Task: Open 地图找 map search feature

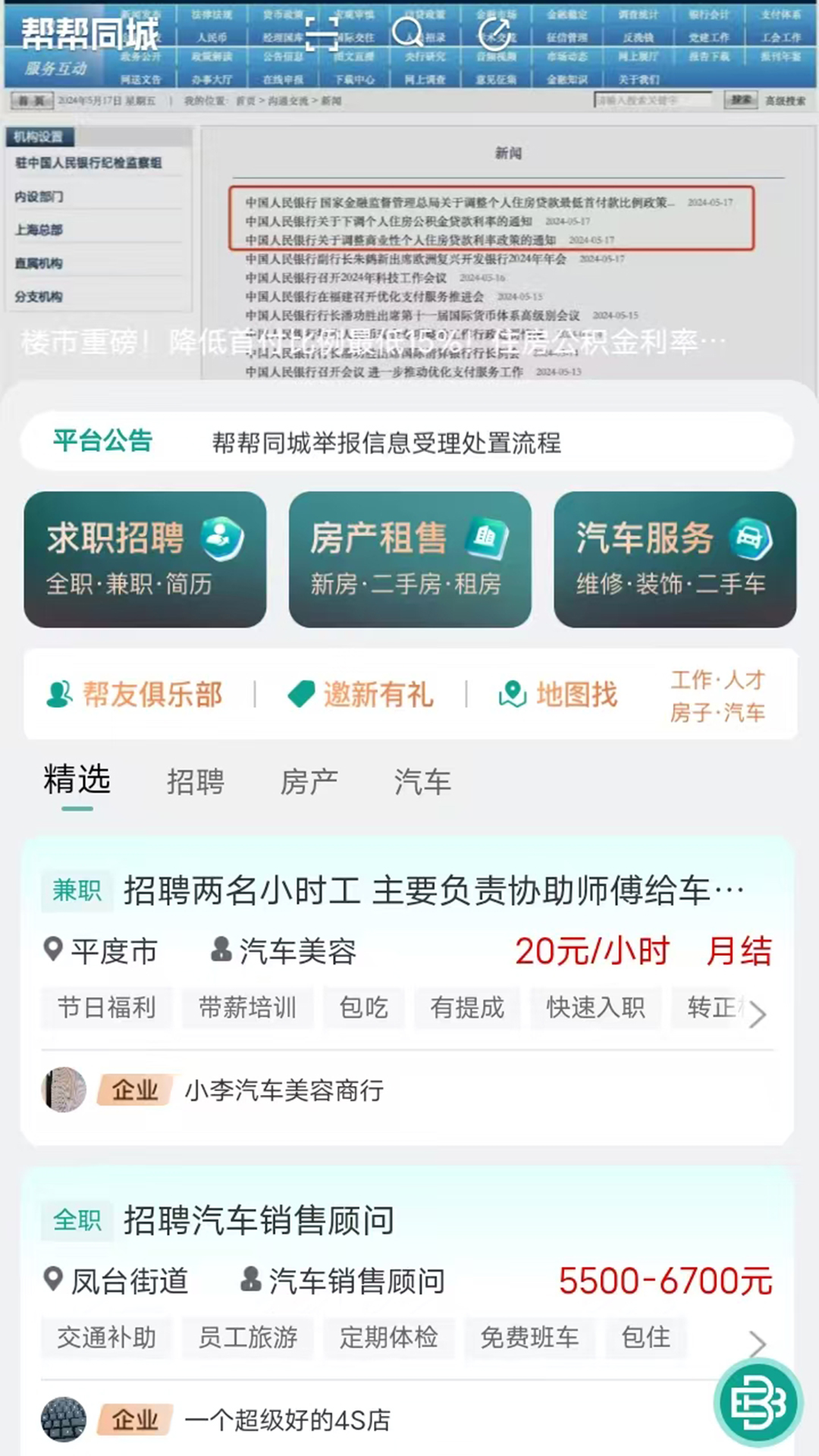Action: coord(512,695)
